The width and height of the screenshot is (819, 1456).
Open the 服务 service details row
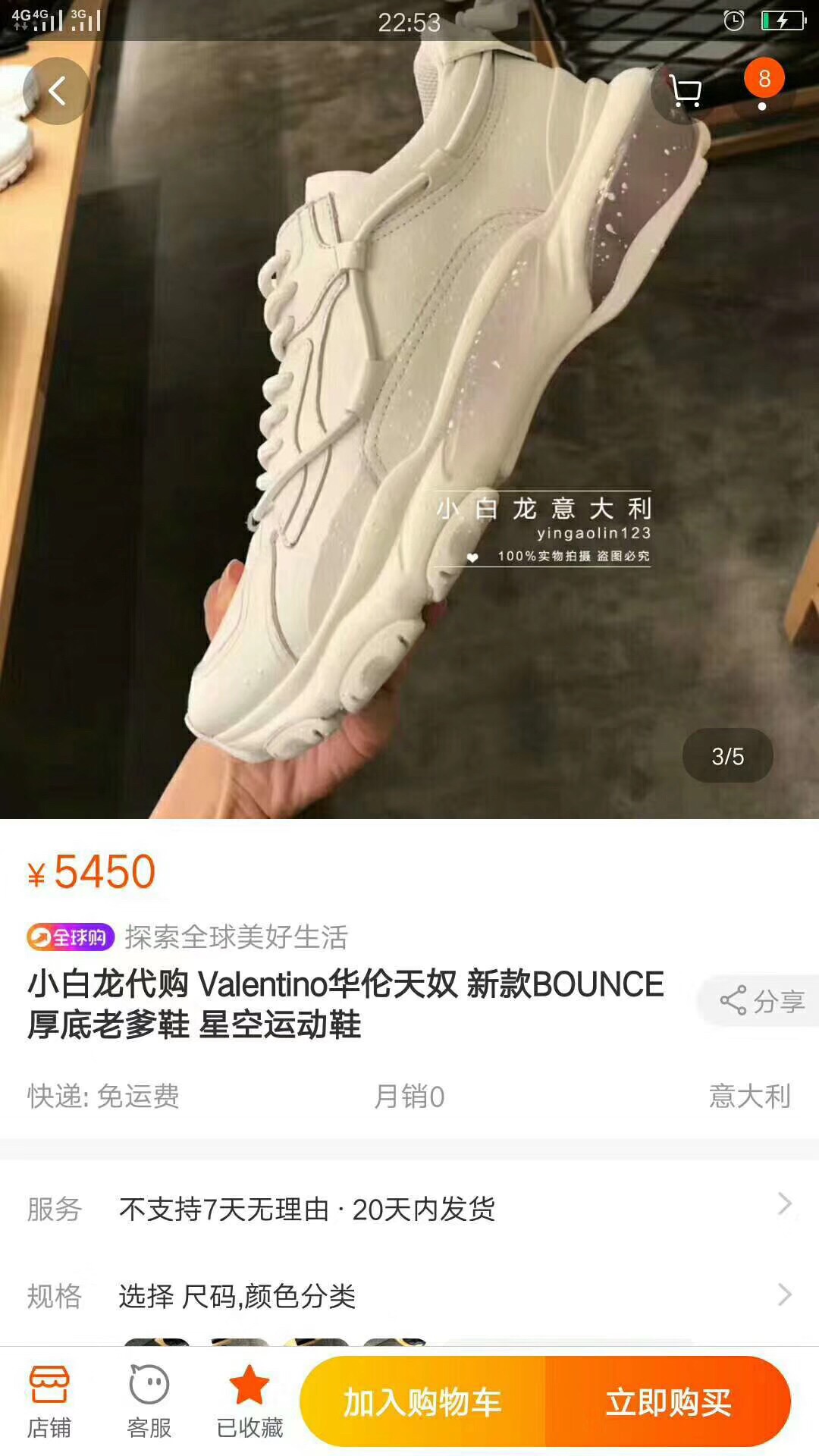click(409, 1209)
